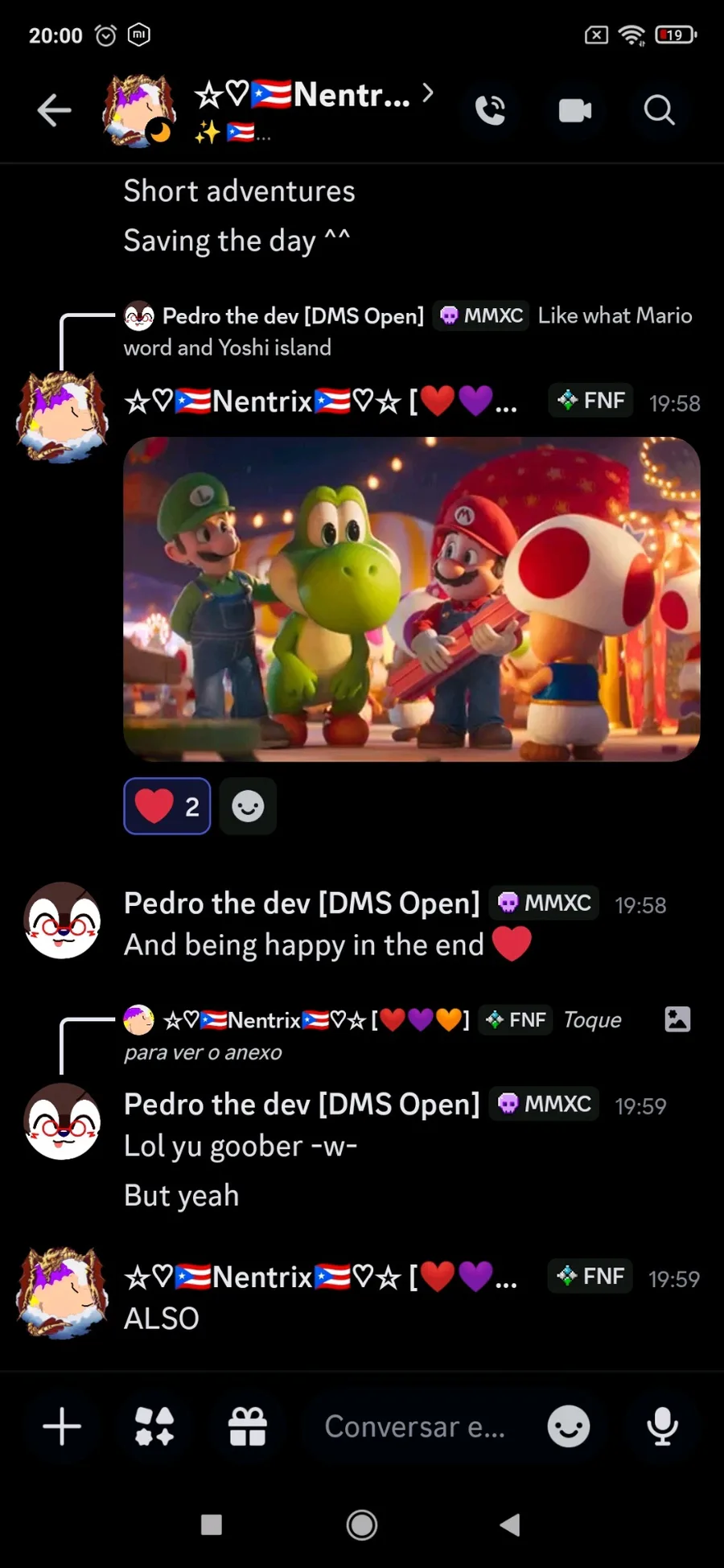Tap the system back triangle
The width and height of the screenshot is (724, 1568).
(510, 1524)
